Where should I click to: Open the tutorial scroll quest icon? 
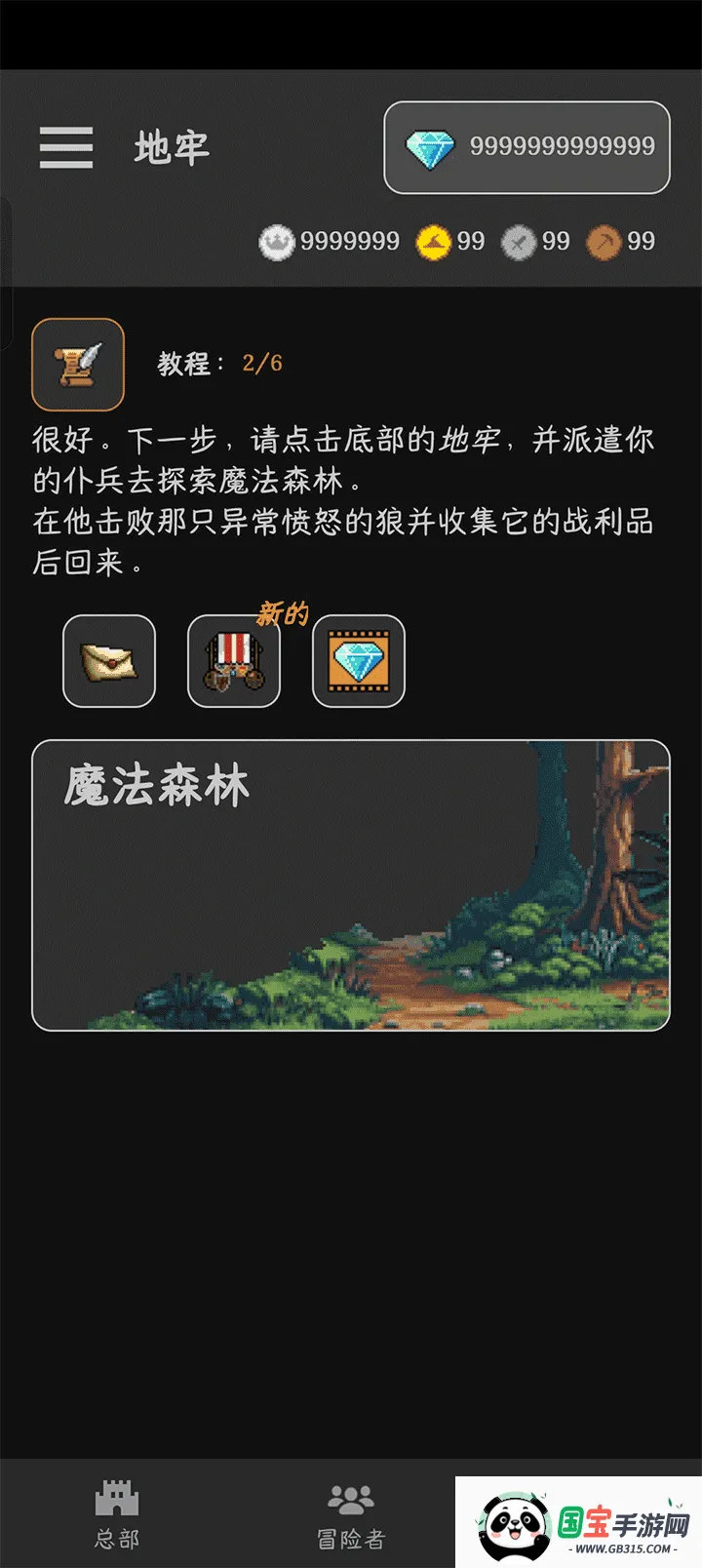pos(78,364)
